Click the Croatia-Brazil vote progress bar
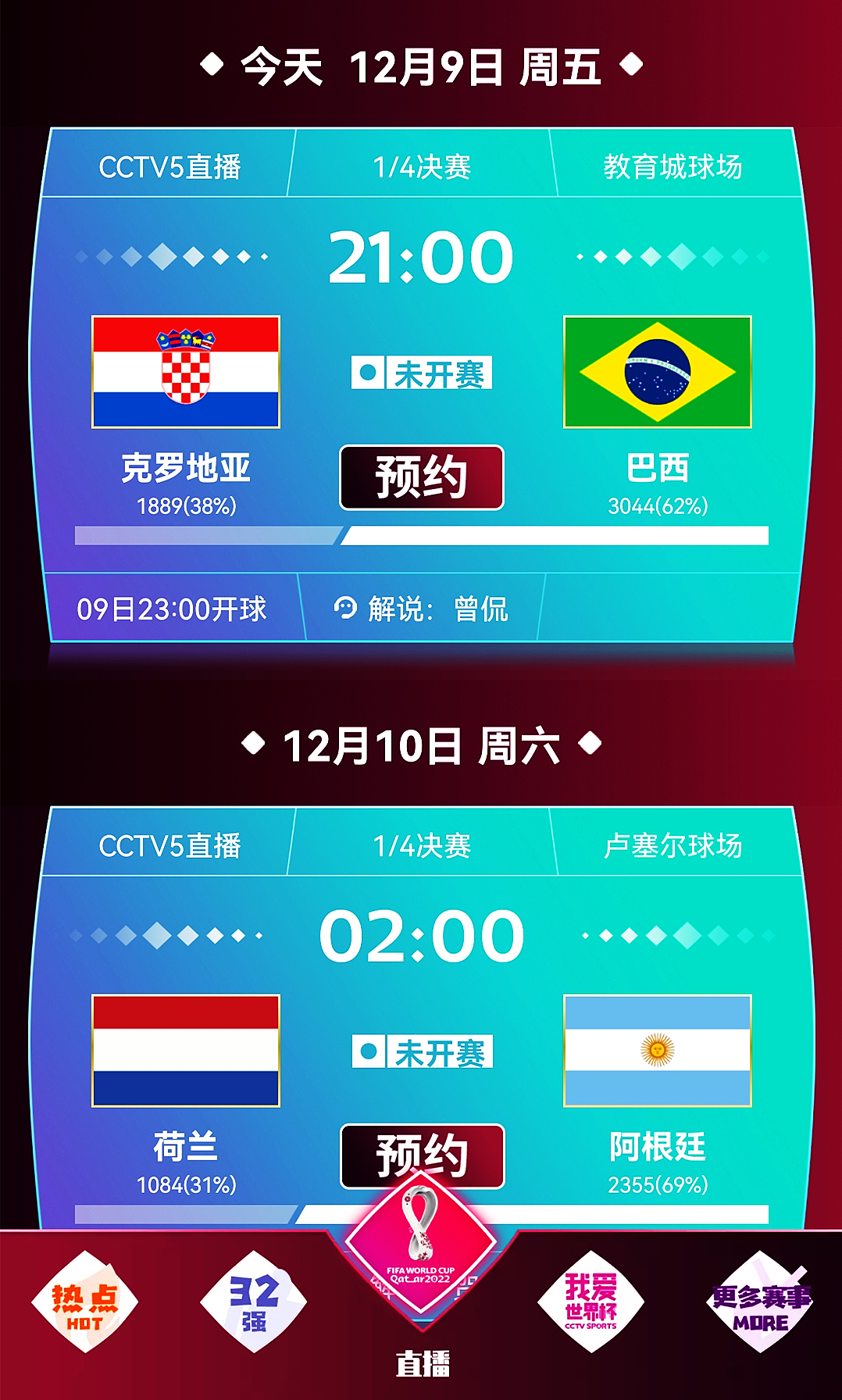Screen dimensions: 842x1400 [421, 535]
